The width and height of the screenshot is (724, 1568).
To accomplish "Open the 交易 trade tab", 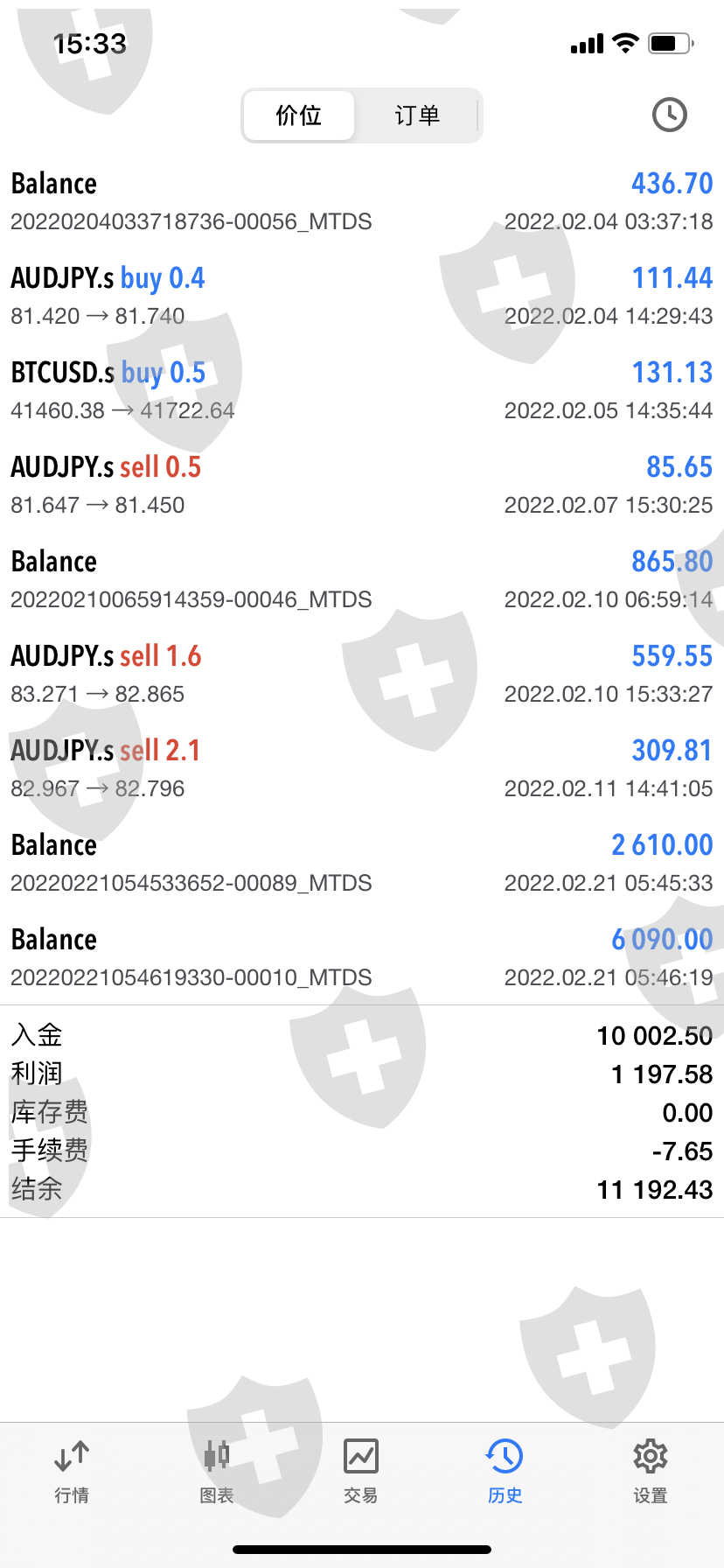I will [x=361, y=1472].
